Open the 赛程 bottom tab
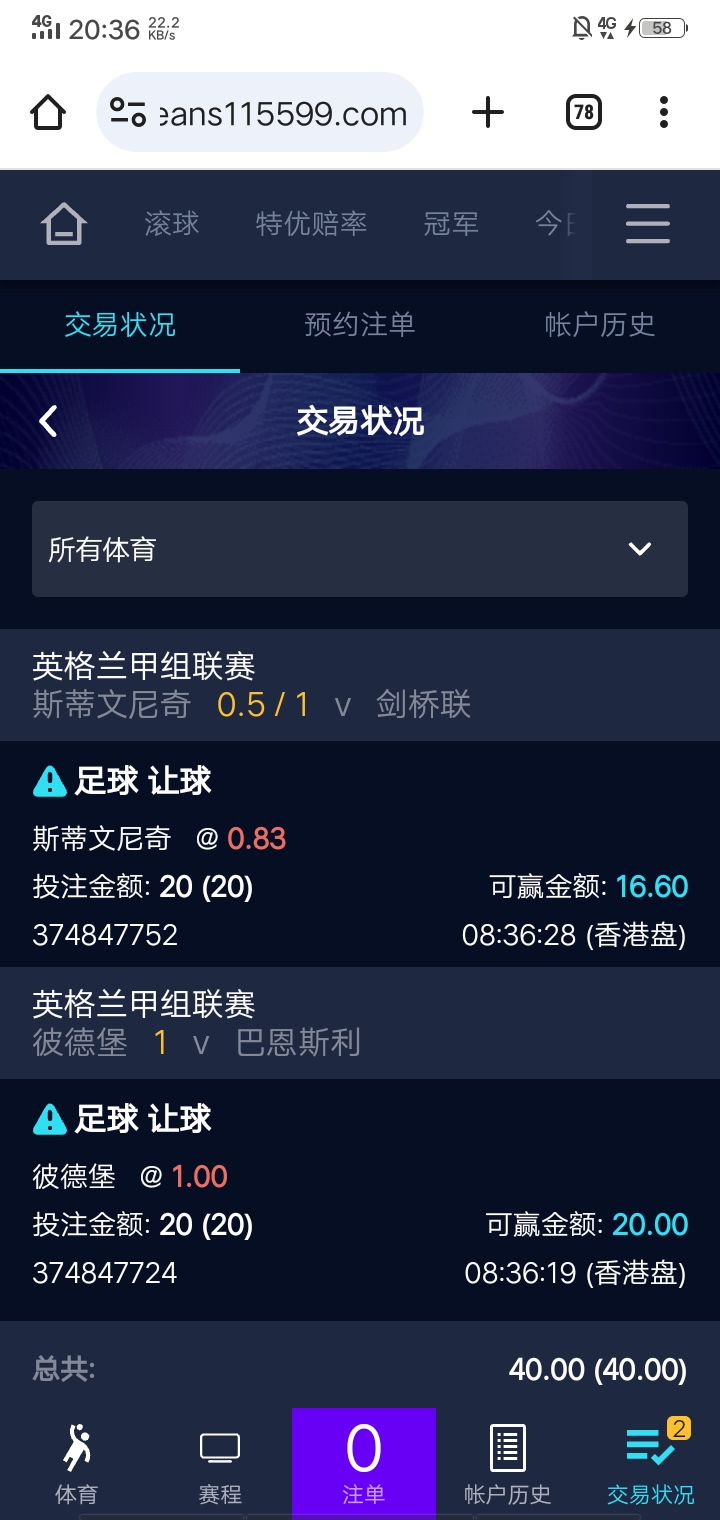This screenshot has width=720, height=1520. click(220, 1464)
